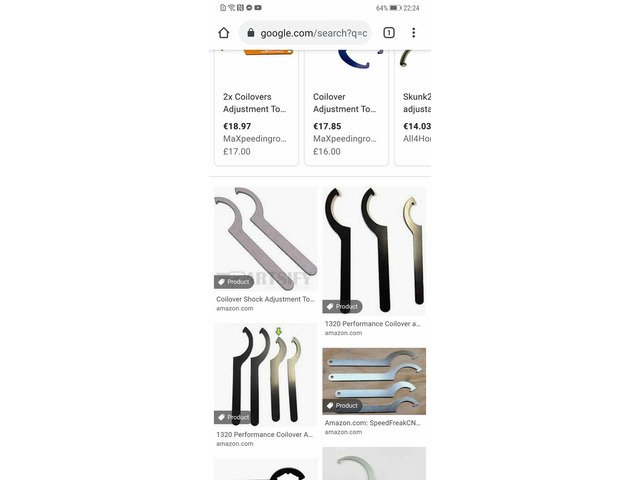The width and height of the screenshot is (640, 480).
Task: Open the Skunk2 product card
Action: click(x=415, y=108)
